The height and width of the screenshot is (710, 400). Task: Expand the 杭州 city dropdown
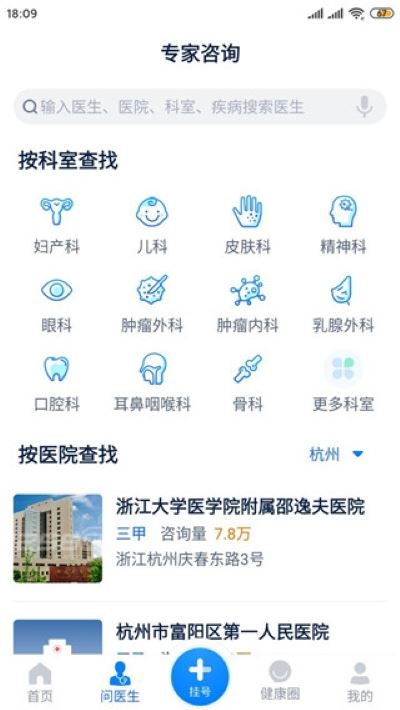337,454
